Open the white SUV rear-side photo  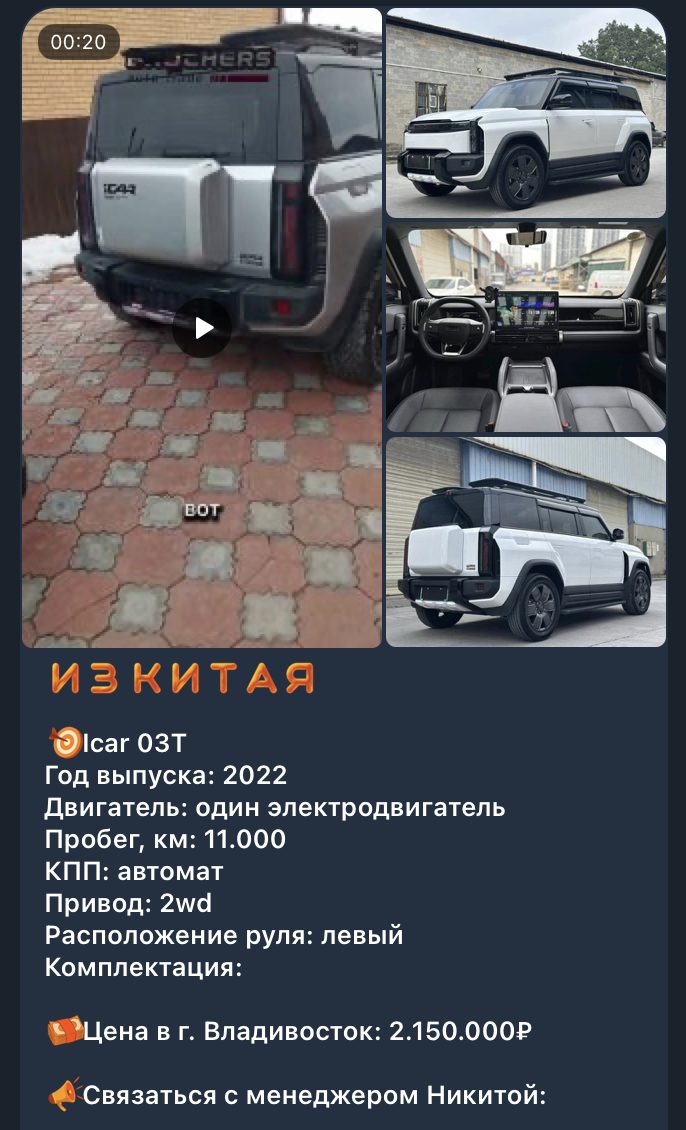tap(526, 541)
